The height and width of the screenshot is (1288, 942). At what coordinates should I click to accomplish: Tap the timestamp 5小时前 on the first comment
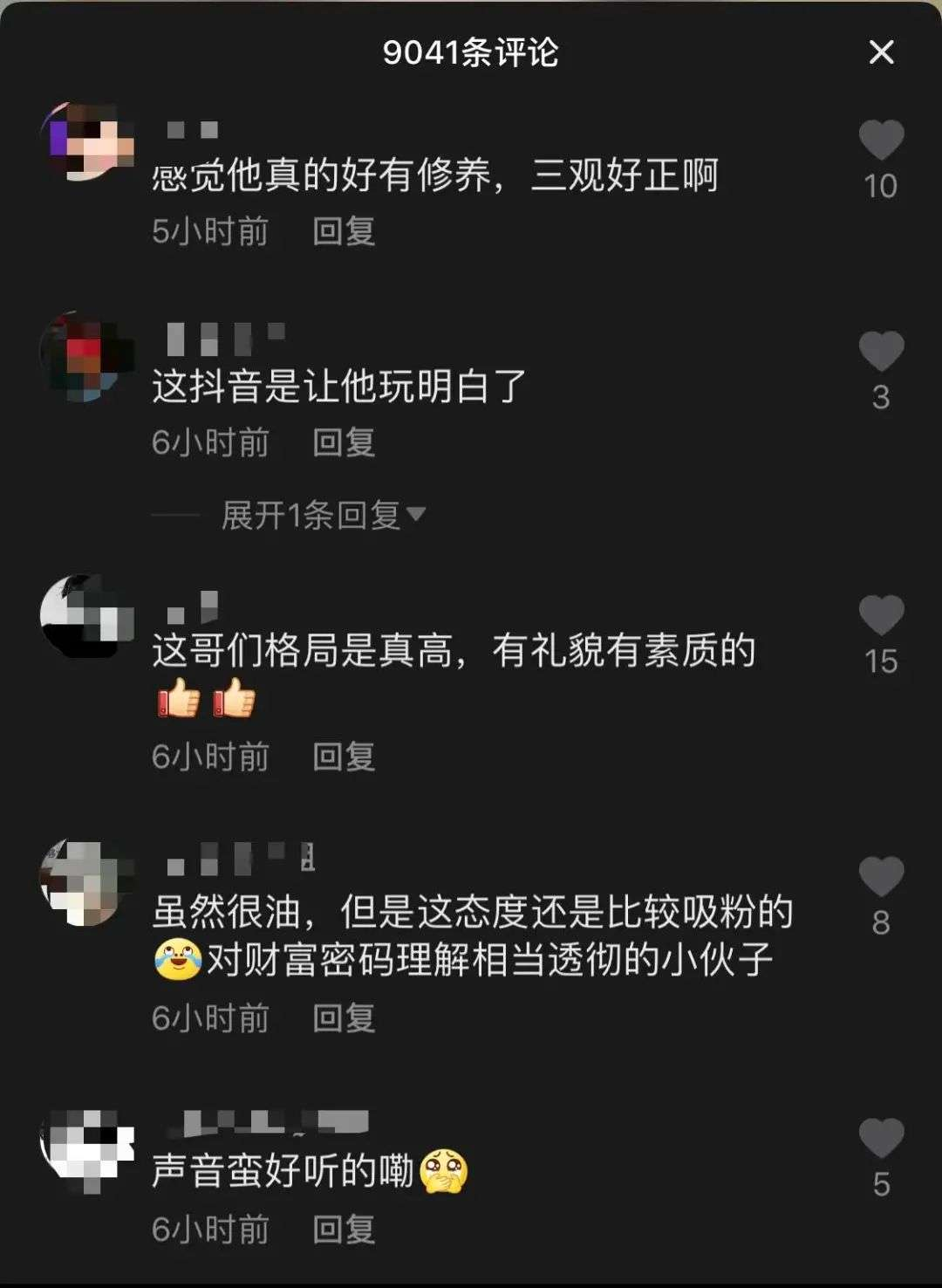point(209,232)
